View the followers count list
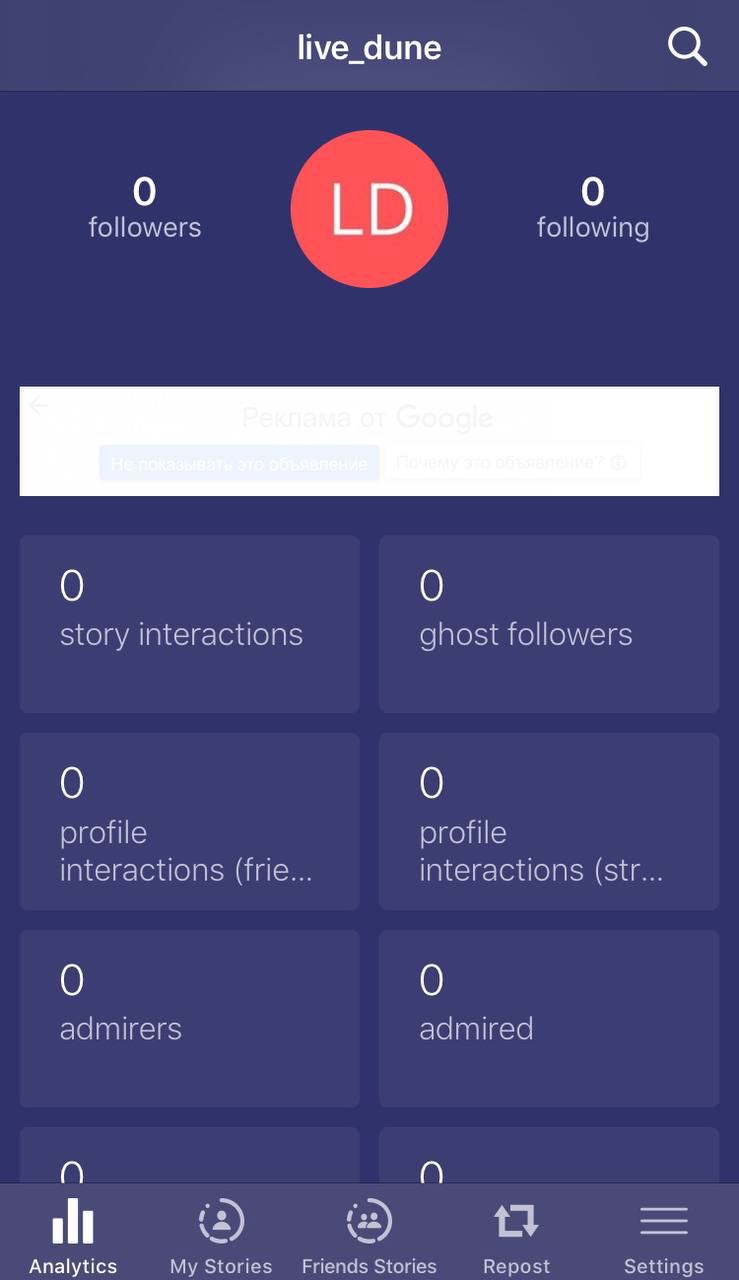The width and height of the screenshot is (739, 1280). [145, 208]
